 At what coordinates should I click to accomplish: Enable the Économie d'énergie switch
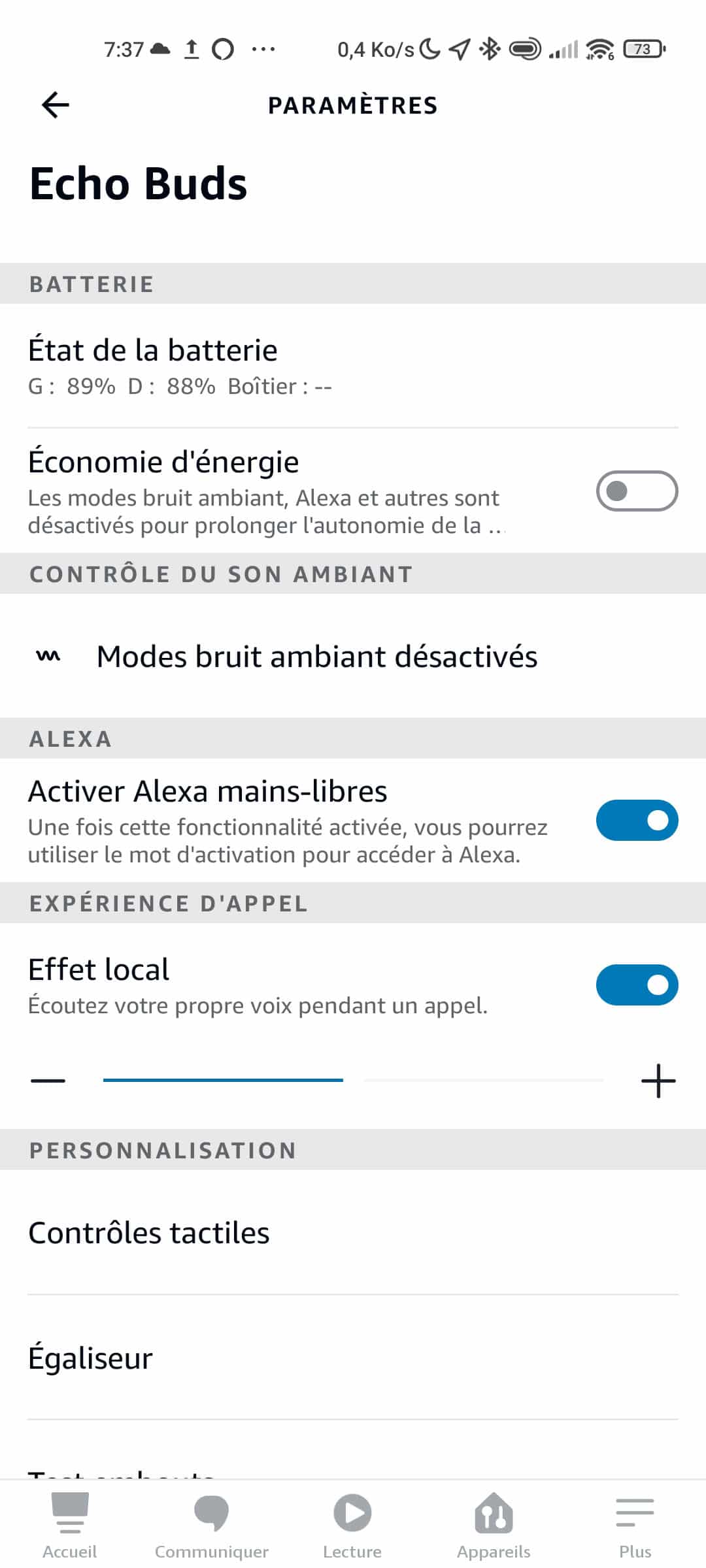point(637,491)
